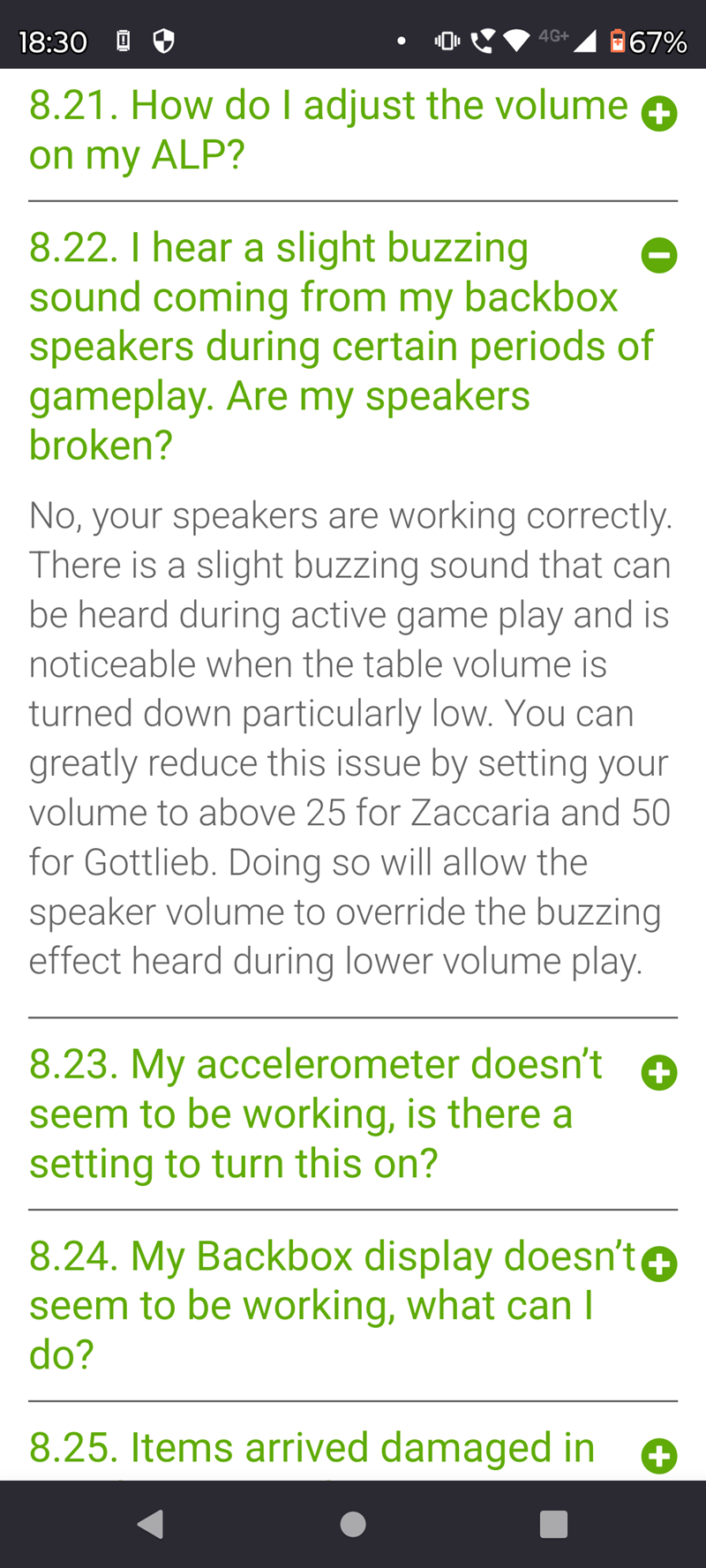Expand question 8.21 about adjusting volume
This screenshot has height=1568, width=706.
(x=658, y=113)
